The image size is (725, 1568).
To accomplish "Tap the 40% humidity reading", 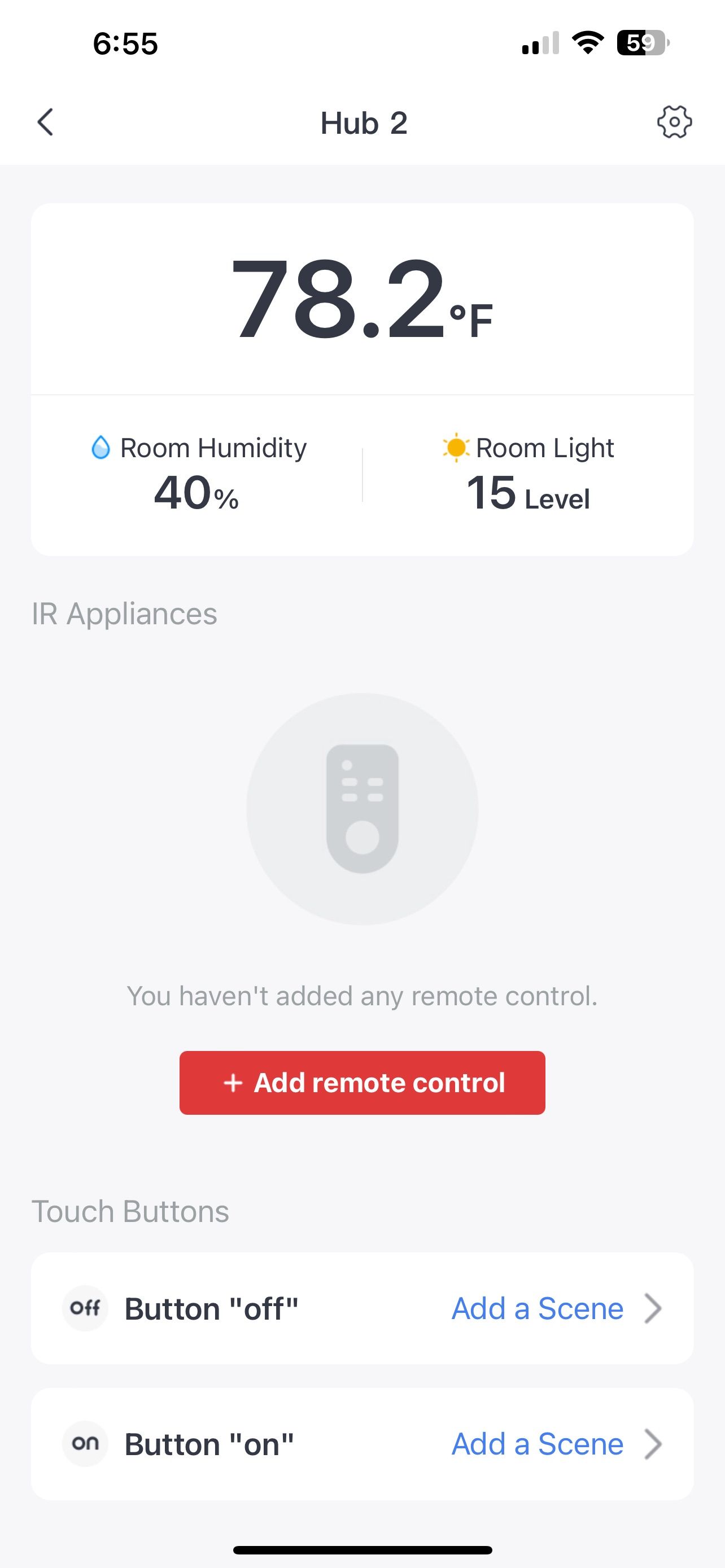I will click(196, 496).
